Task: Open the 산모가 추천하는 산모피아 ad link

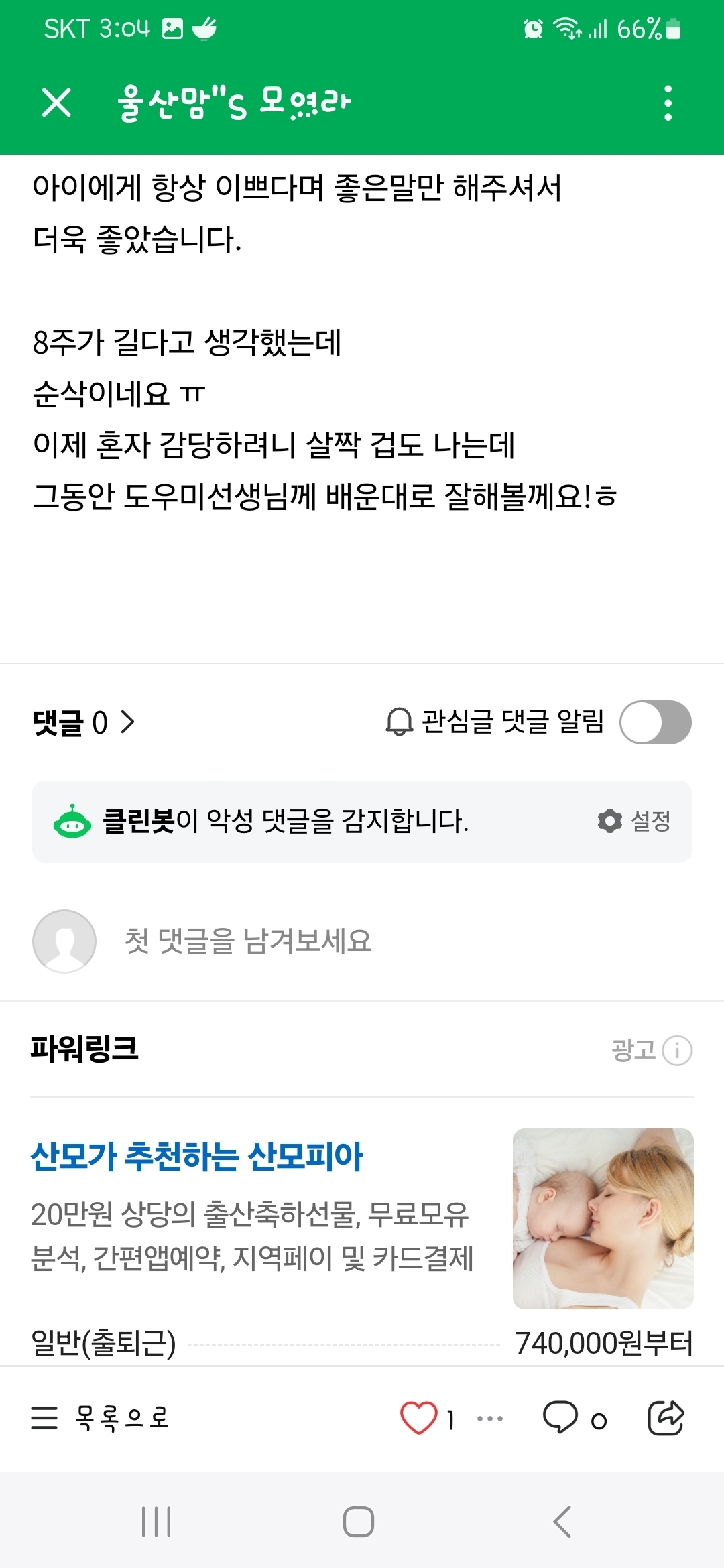Action: (196, 1156)
